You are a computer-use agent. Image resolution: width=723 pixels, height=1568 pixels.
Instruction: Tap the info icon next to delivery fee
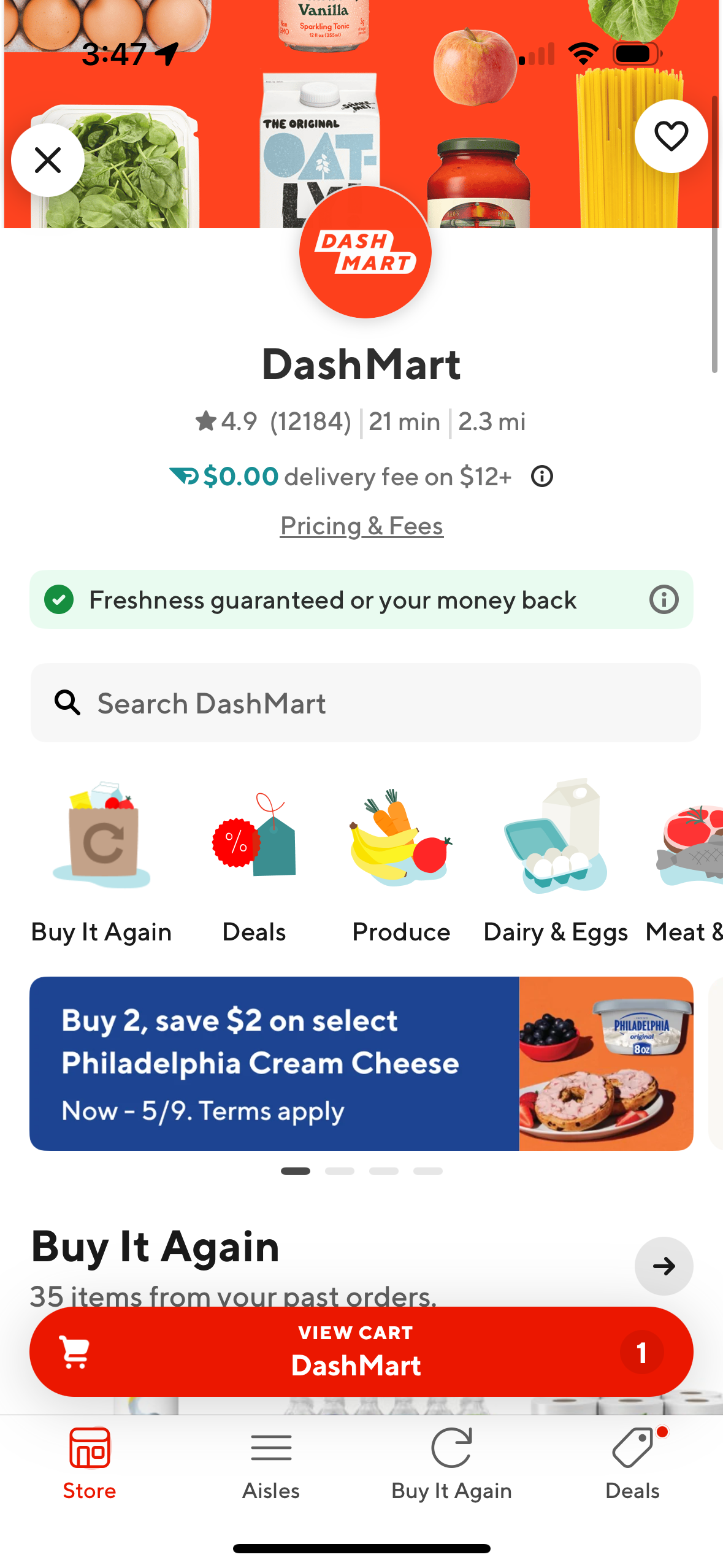[x=542, y=477]
